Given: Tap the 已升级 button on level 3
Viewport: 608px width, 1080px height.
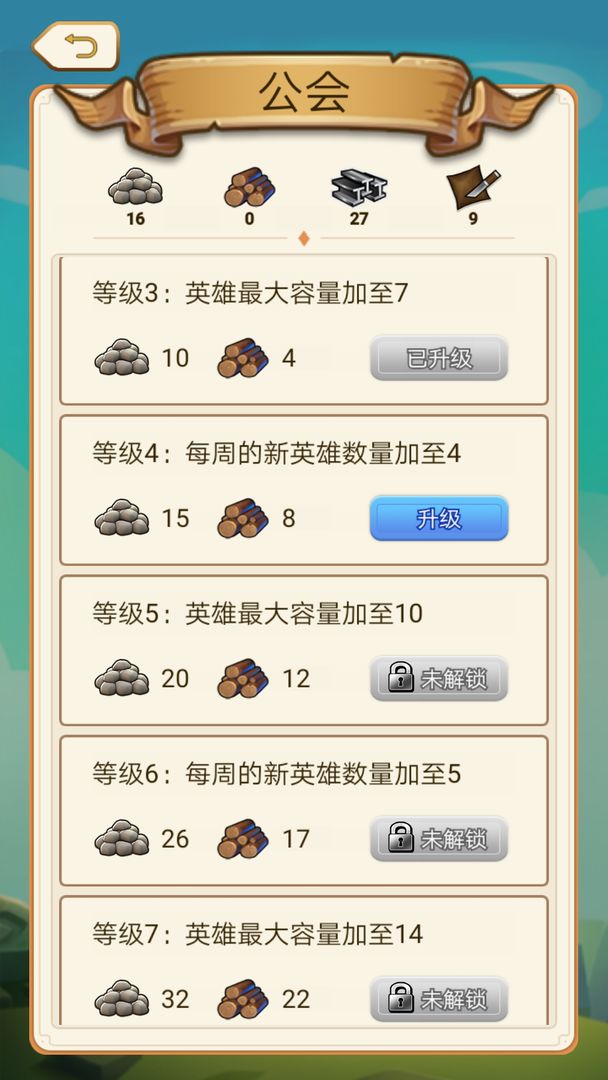Looking at the screenshot, I should [439, 358].
